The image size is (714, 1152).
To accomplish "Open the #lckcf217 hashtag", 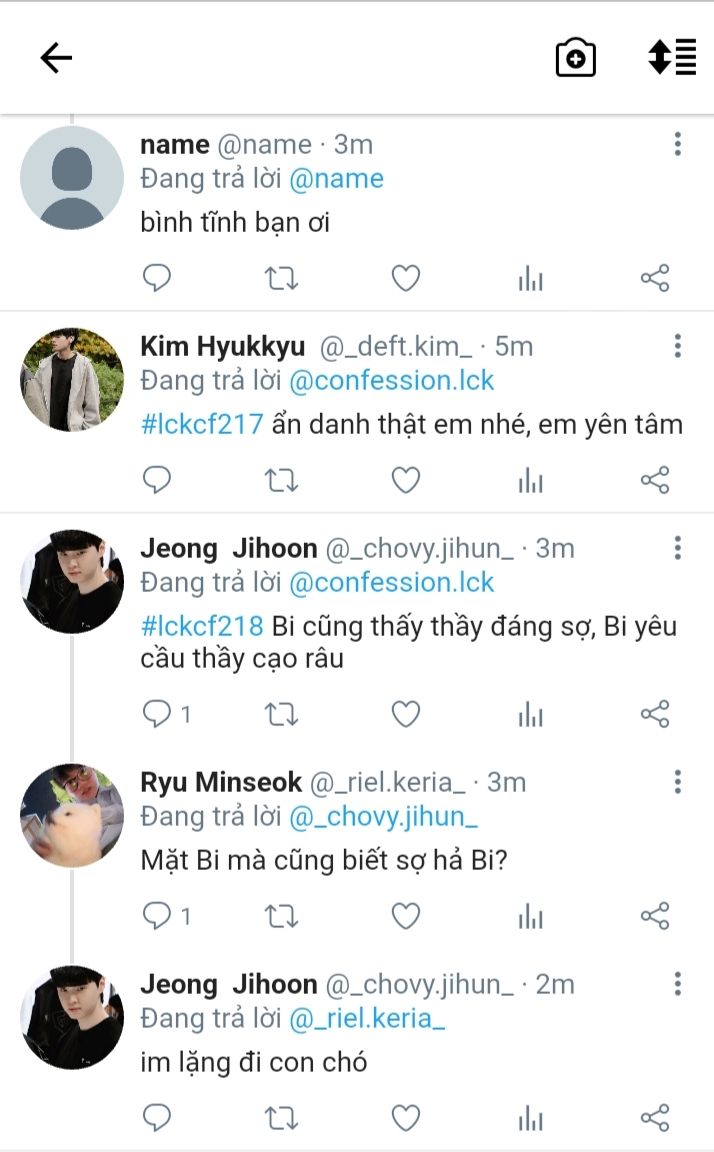I will [x=201, y=424].
